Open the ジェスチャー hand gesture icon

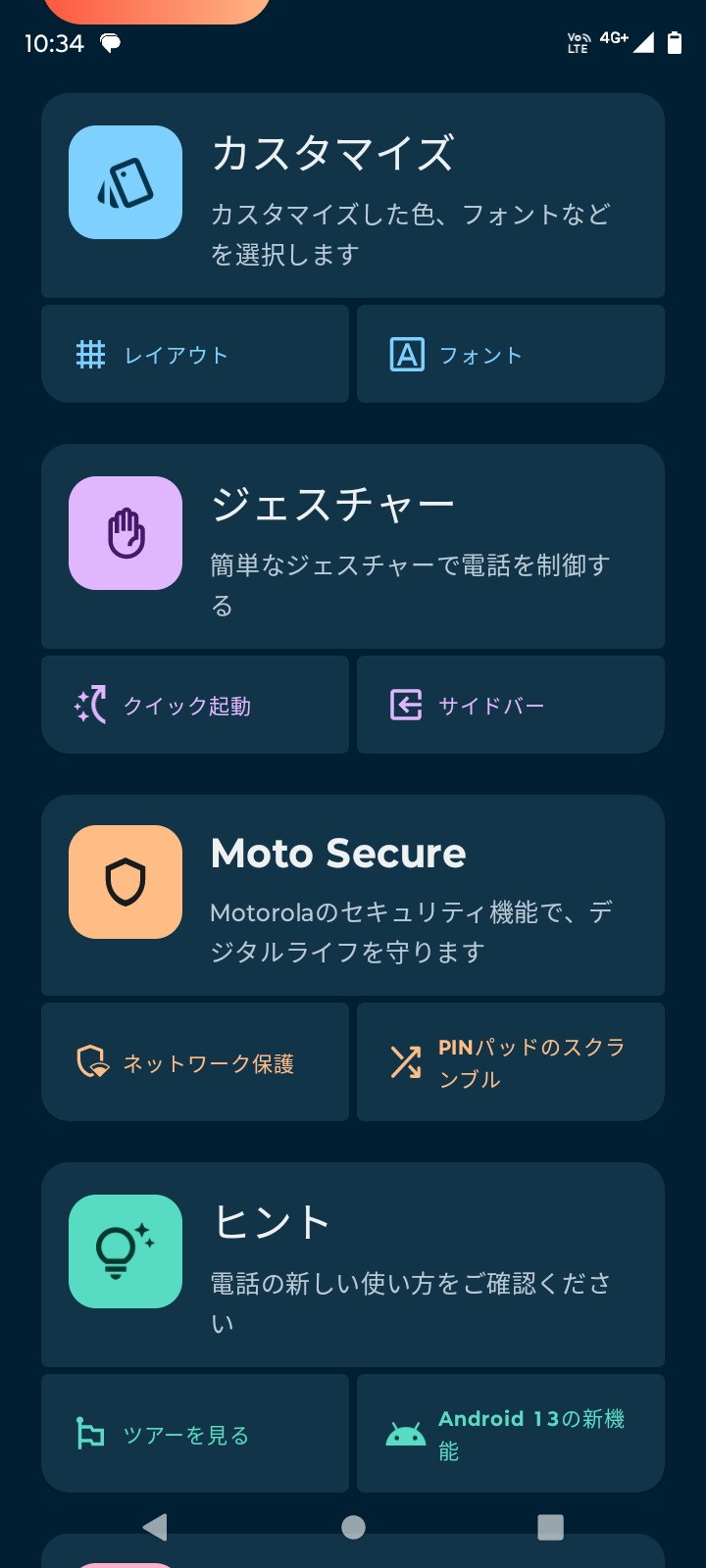click(x=125, y=533)
